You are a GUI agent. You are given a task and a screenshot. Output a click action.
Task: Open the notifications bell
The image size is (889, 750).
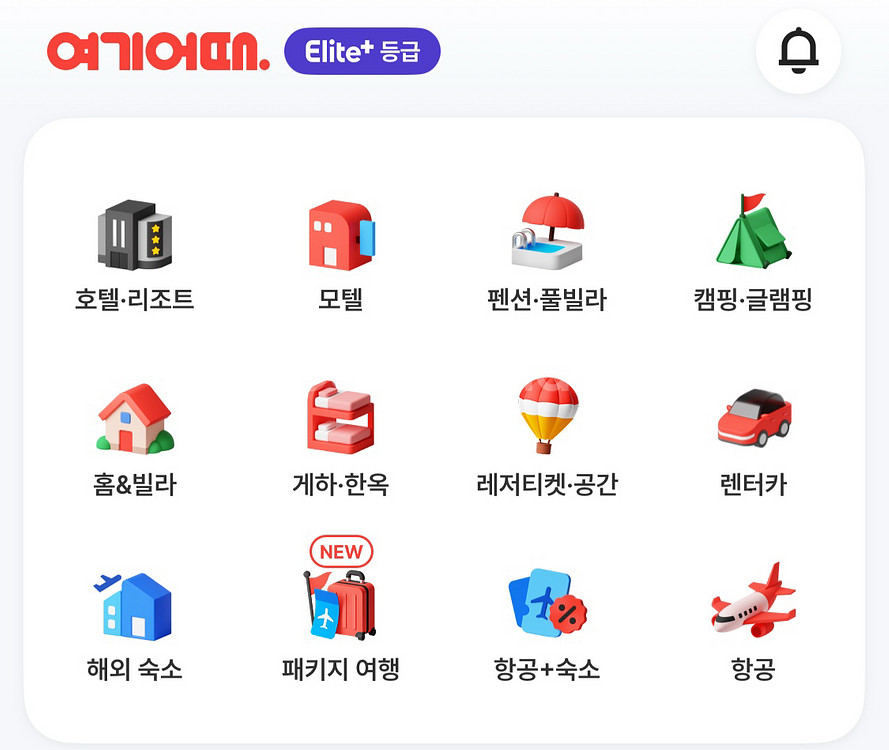pos(798,51)
